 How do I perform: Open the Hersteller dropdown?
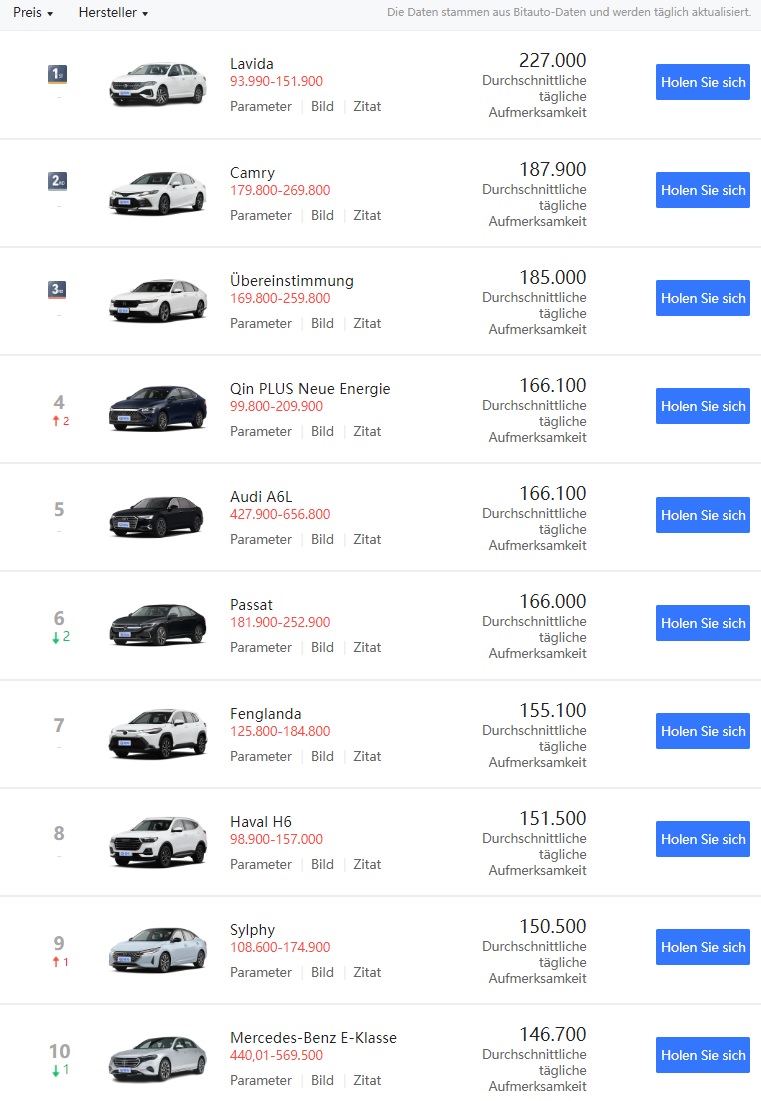(110, 14)
